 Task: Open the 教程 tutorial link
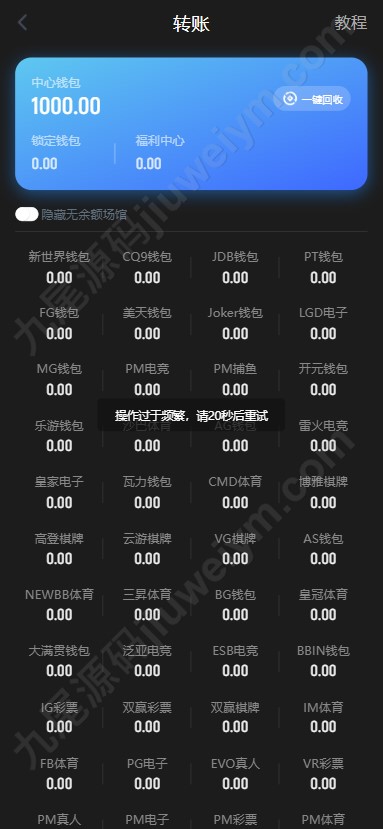[x=350, y=23]
